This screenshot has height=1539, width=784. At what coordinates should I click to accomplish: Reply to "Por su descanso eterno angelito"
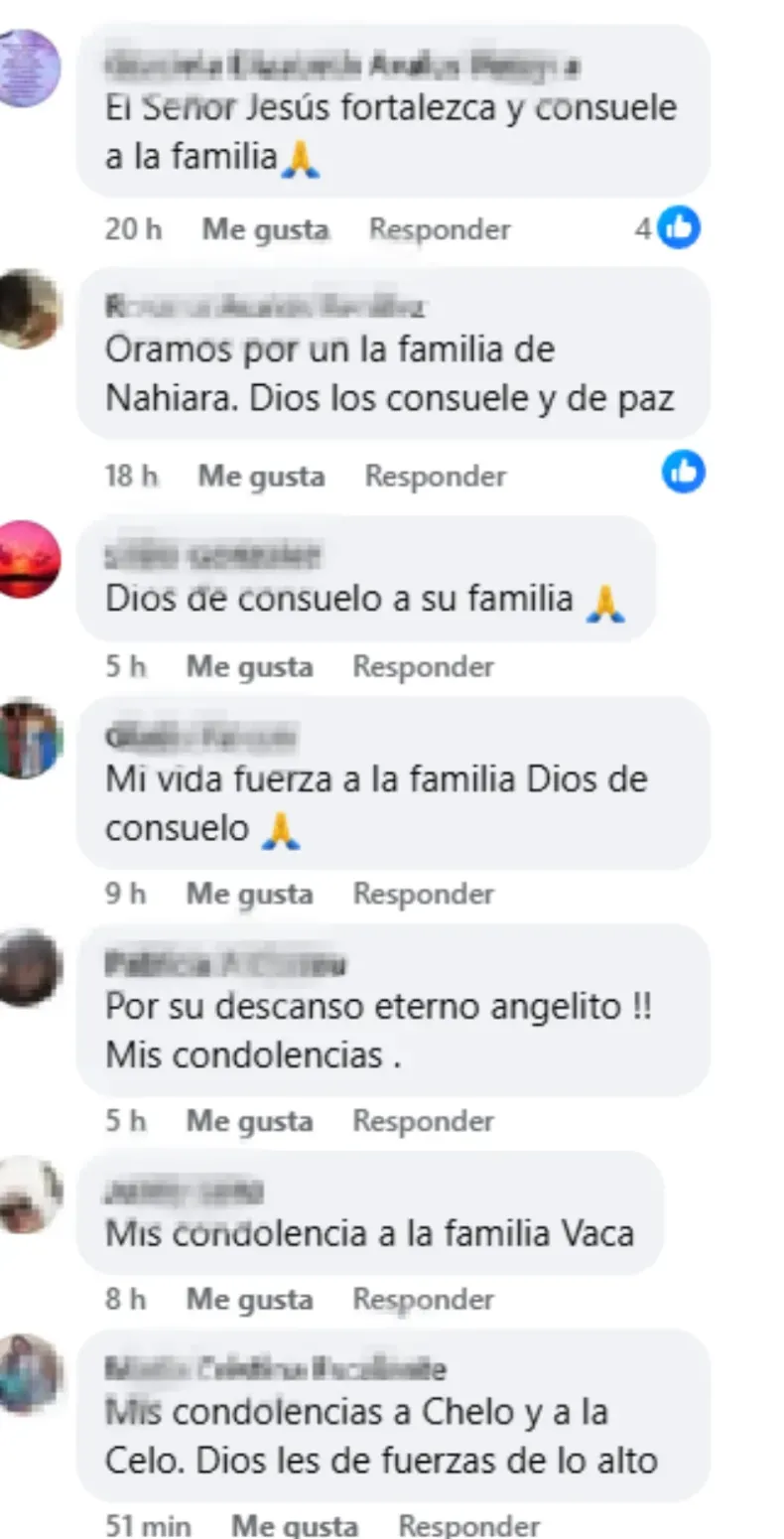coord(423,1121)
